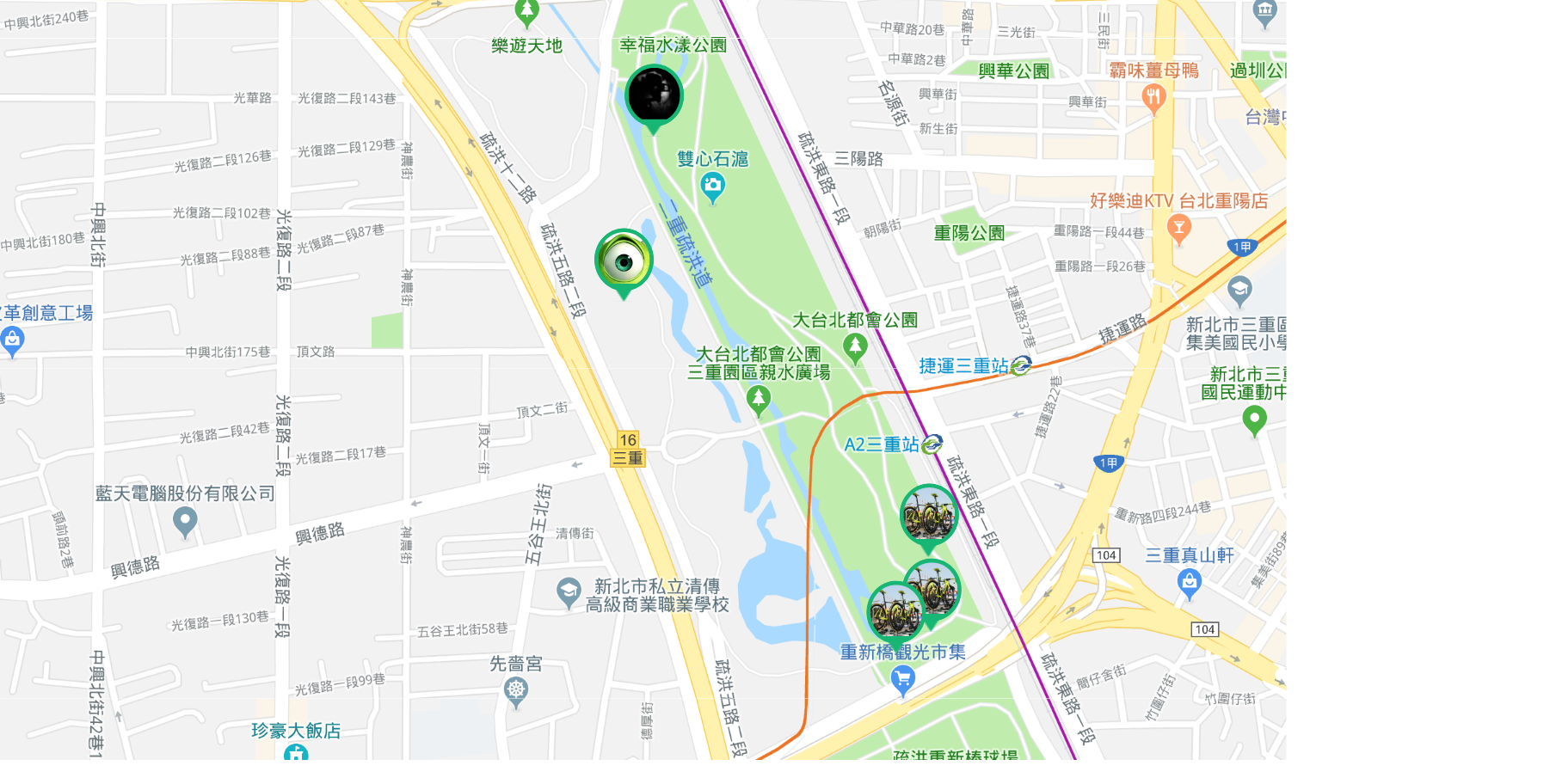Screen dimensions: 1556x784
Task: Open the green one-eyed monster marker
Action: 624,259
